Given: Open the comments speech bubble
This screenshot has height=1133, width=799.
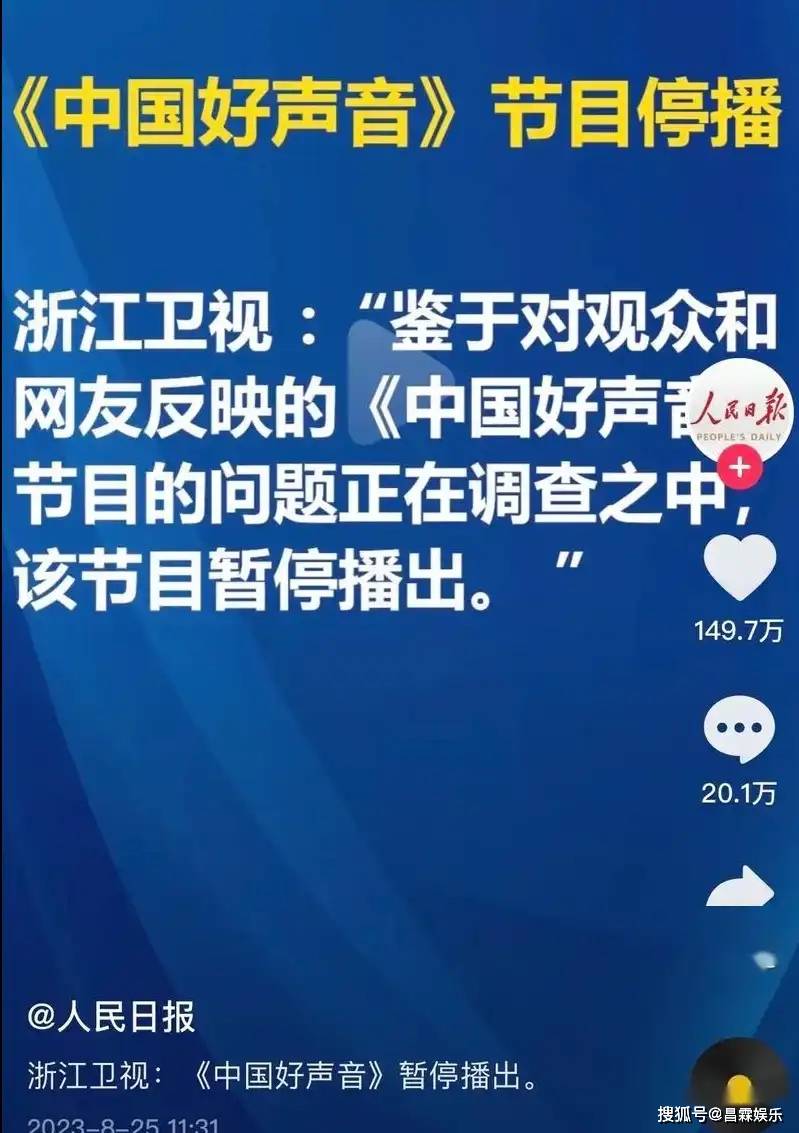Looking at the screenshot, I should tap(739, 732).
